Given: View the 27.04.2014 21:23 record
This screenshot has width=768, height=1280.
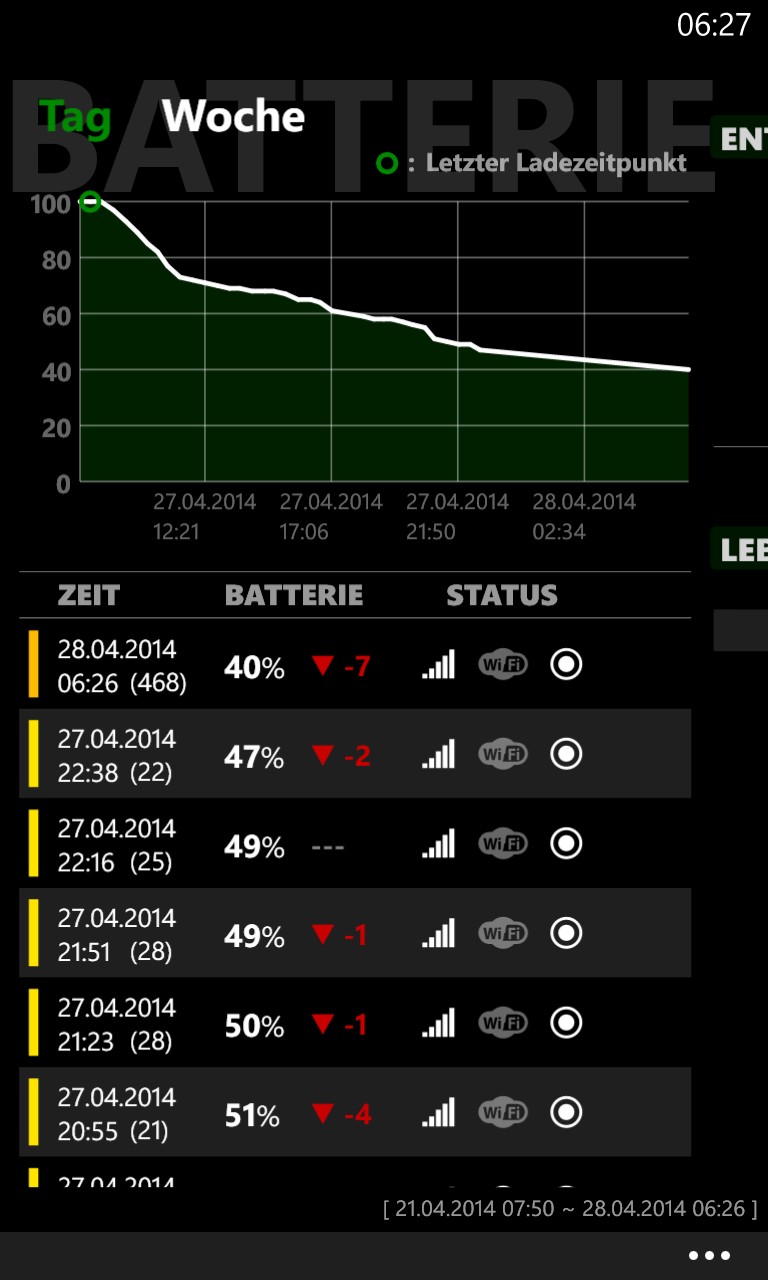Looking at the screenshot, I should (355, 1023).
